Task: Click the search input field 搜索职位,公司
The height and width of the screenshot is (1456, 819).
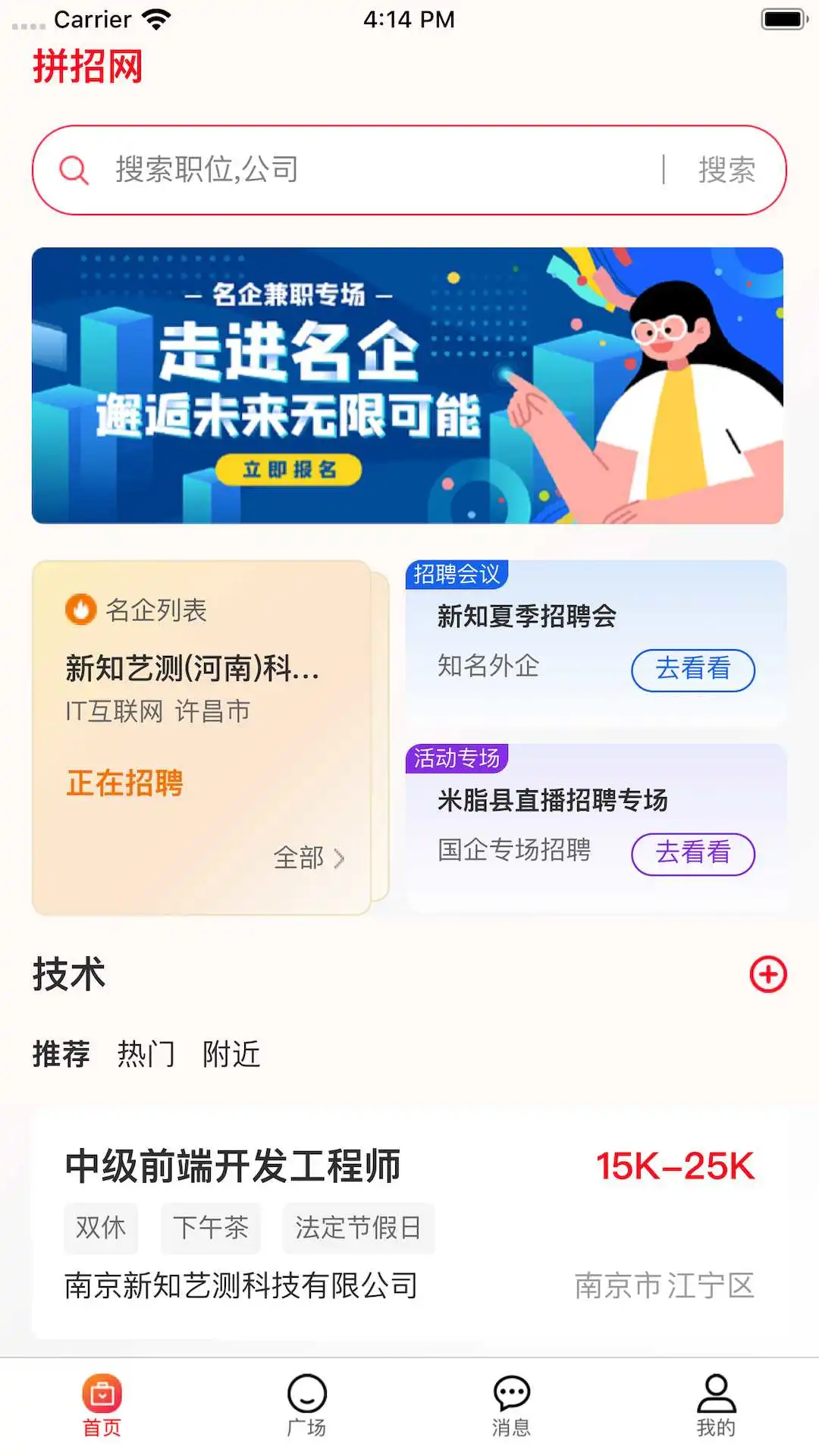Action: click(x=341, y=169)
